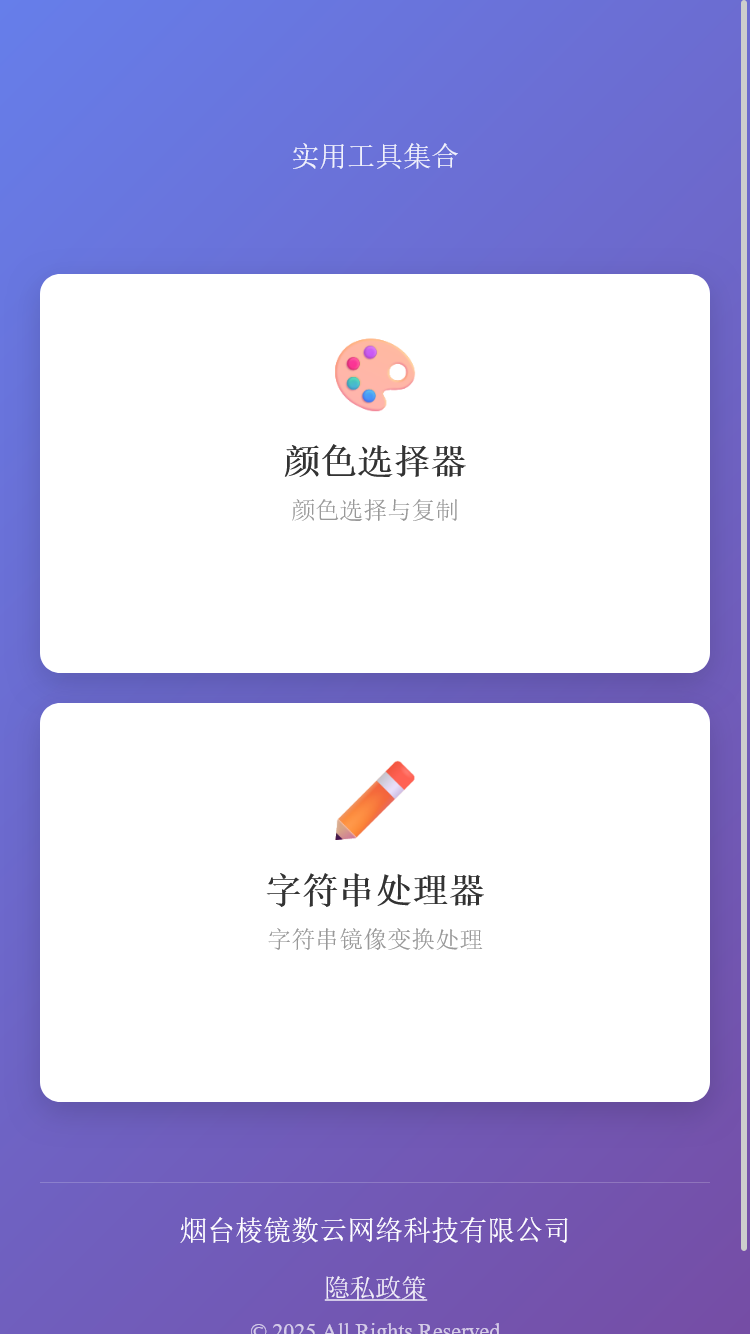Screen dimensions: 752x1336
Task: Click the 颜色选择器 heading
Action: point(374,463)
